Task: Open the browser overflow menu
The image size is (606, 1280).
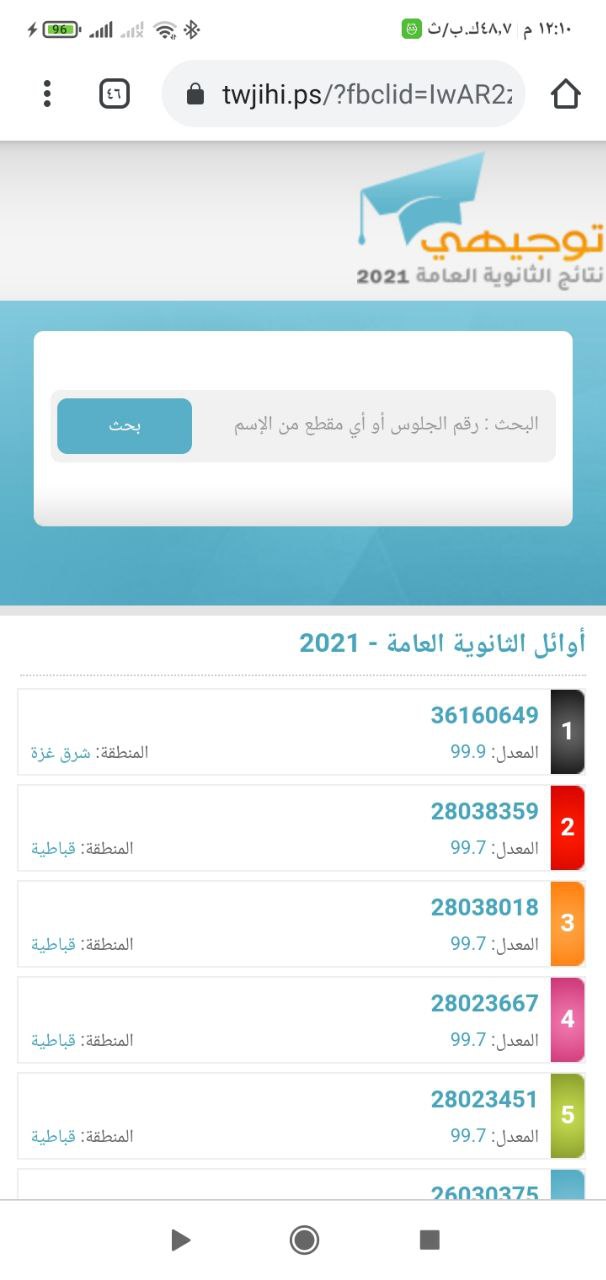Action: 47,94
